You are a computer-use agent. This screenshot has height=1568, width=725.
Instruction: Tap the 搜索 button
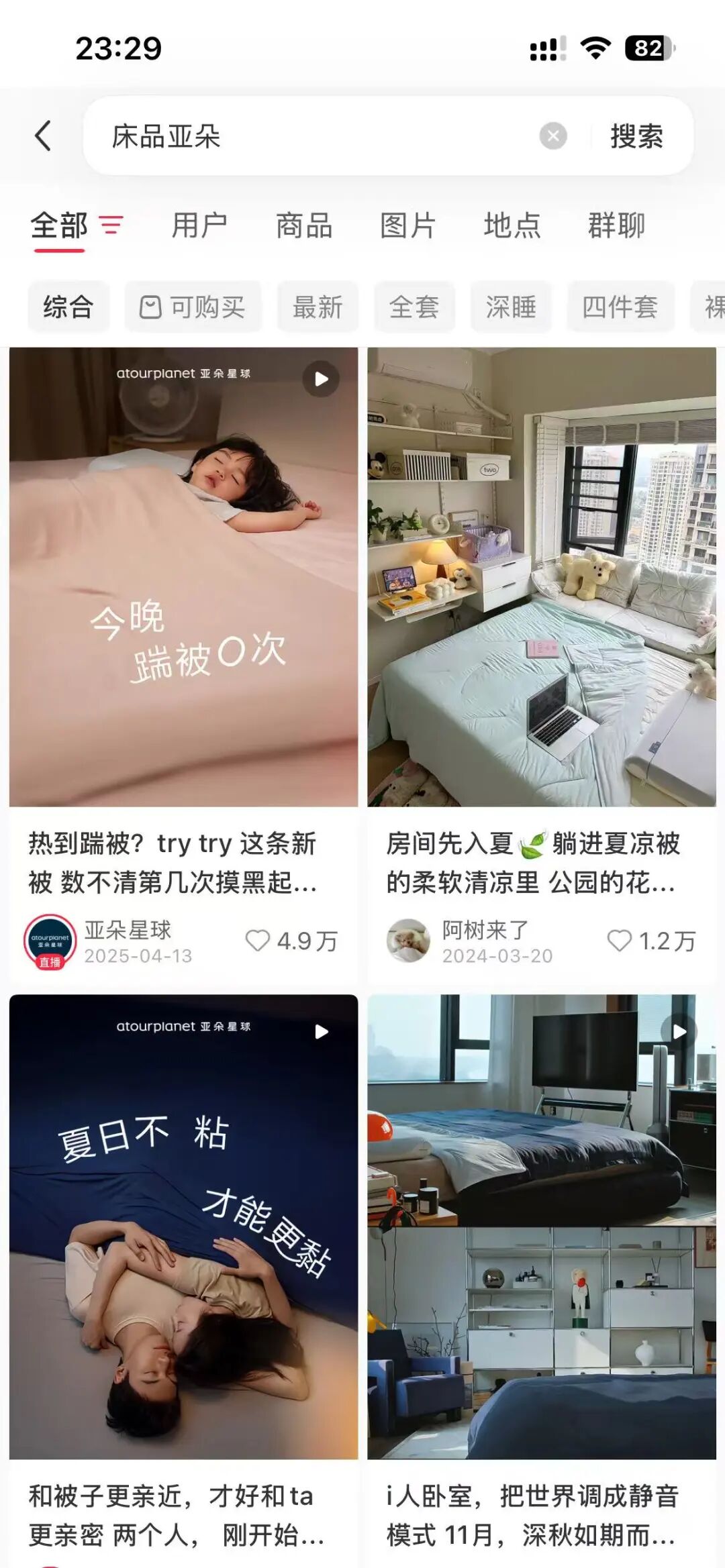click(x=636, y=136)
